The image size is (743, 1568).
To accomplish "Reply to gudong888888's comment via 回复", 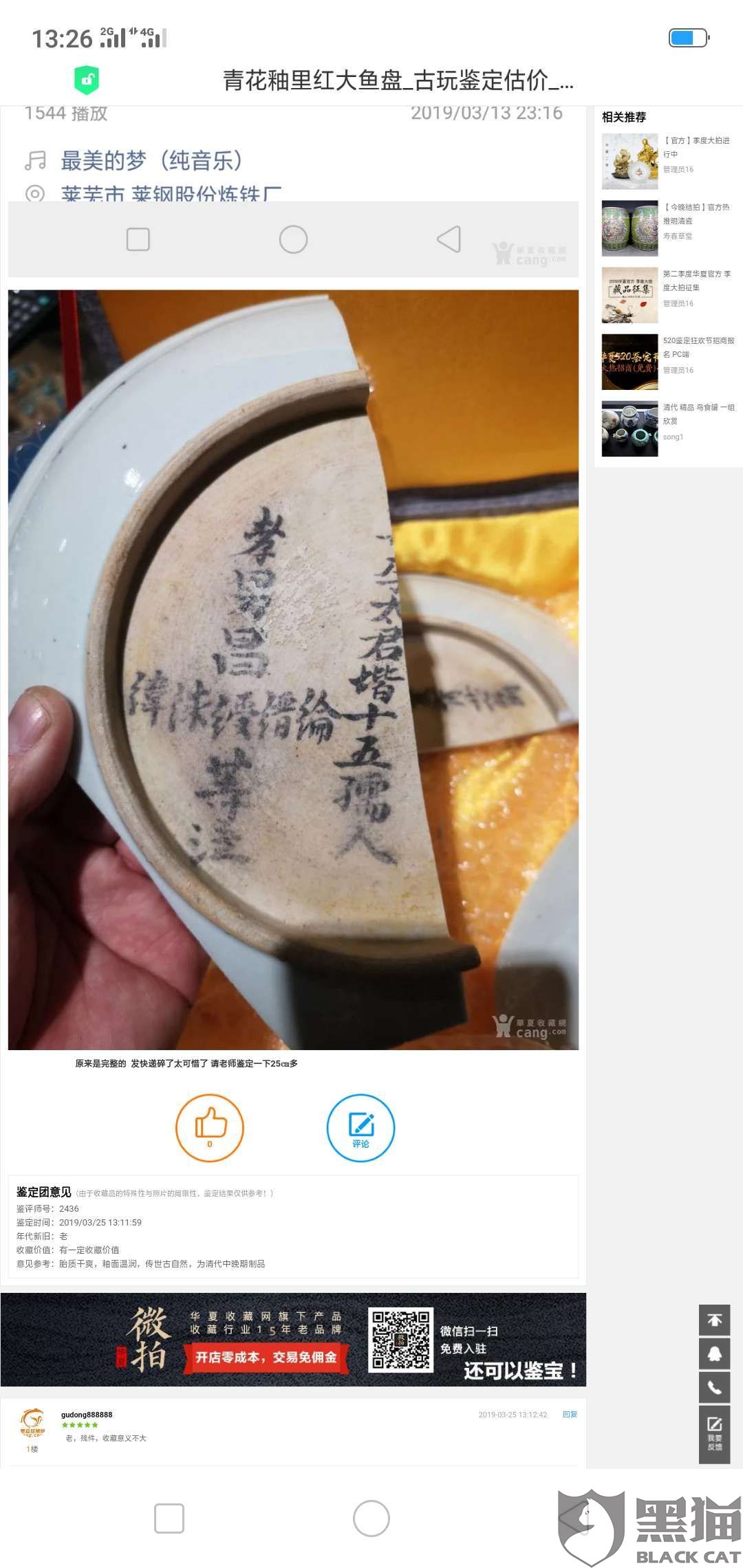I will pyautogui.click(x=570, y=1415).
